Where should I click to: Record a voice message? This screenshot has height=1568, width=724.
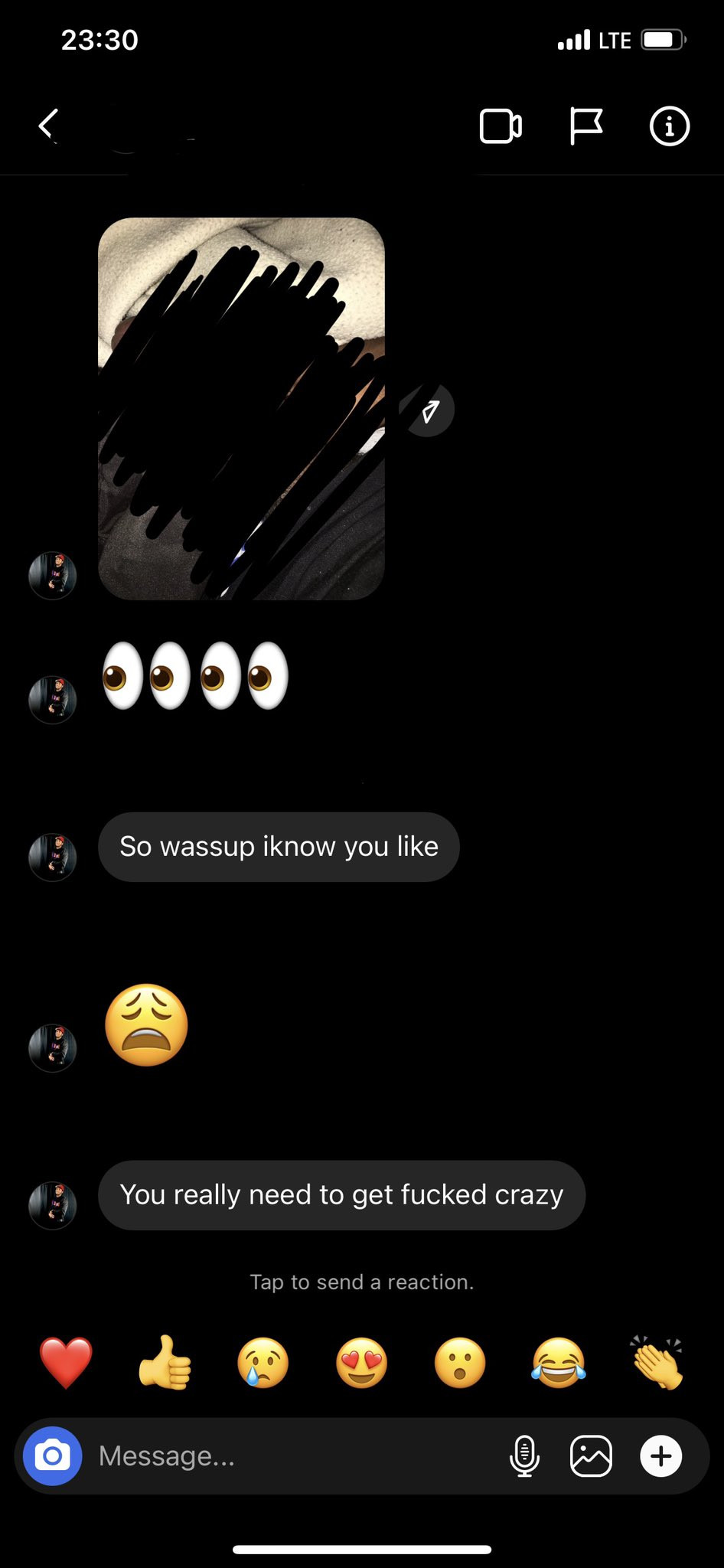coord(524,1455)
